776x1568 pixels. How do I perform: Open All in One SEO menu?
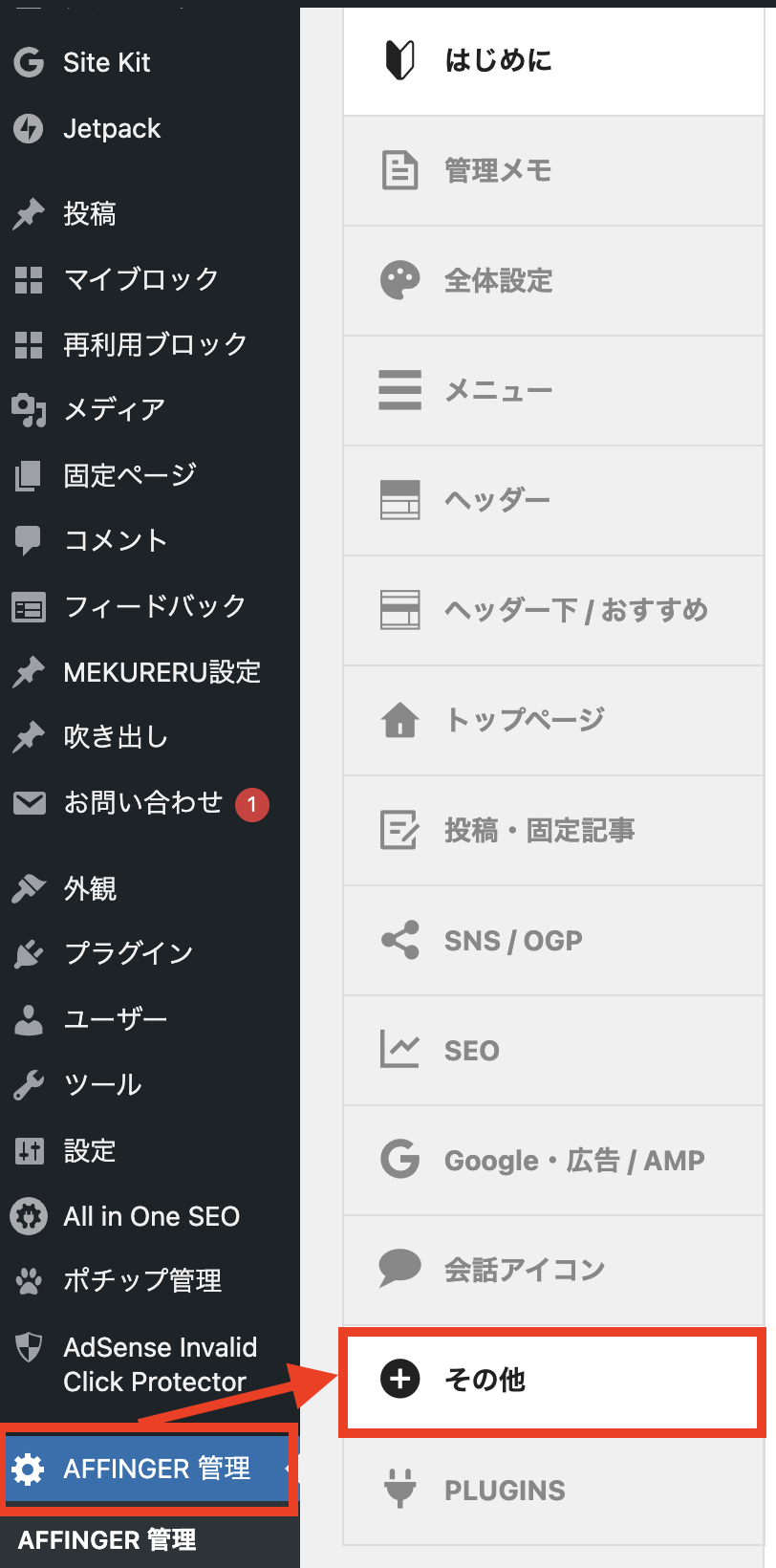point(151,1217)
